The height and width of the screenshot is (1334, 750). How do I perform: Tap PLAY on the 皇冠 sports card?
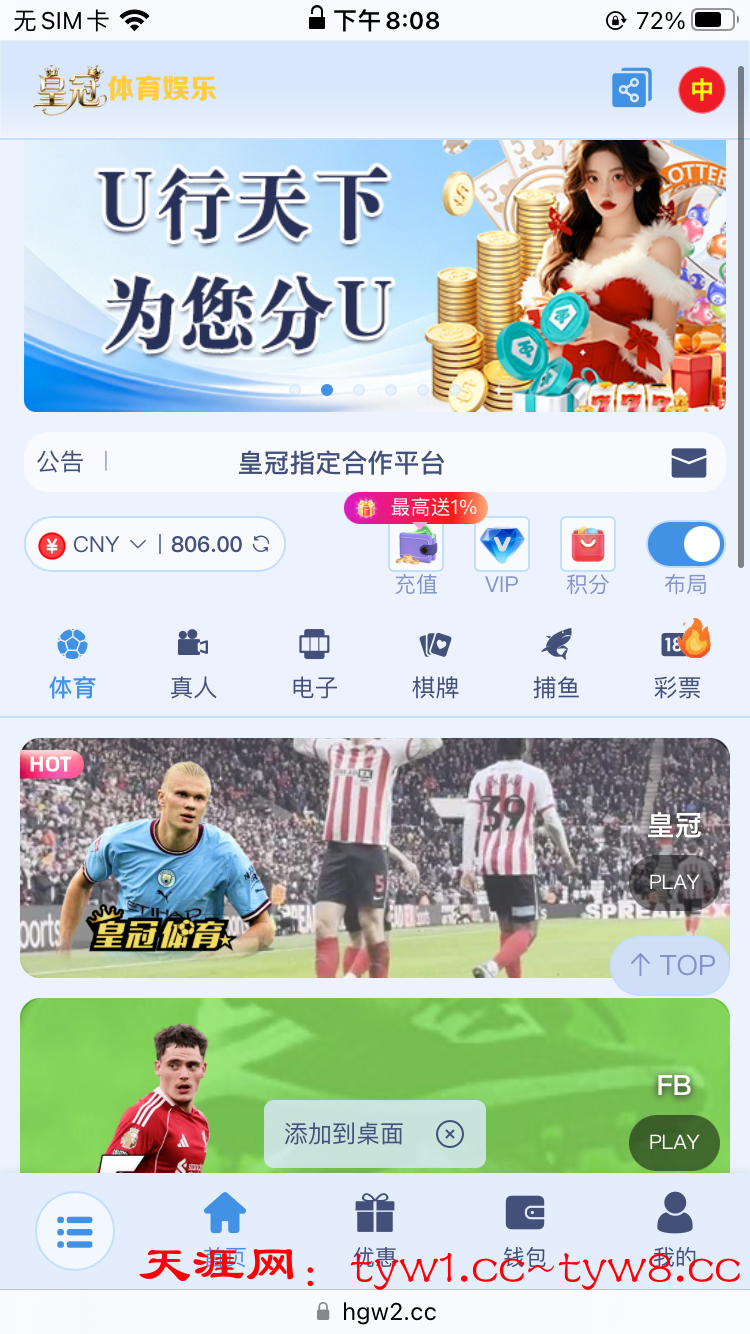[x=674, y=882]
